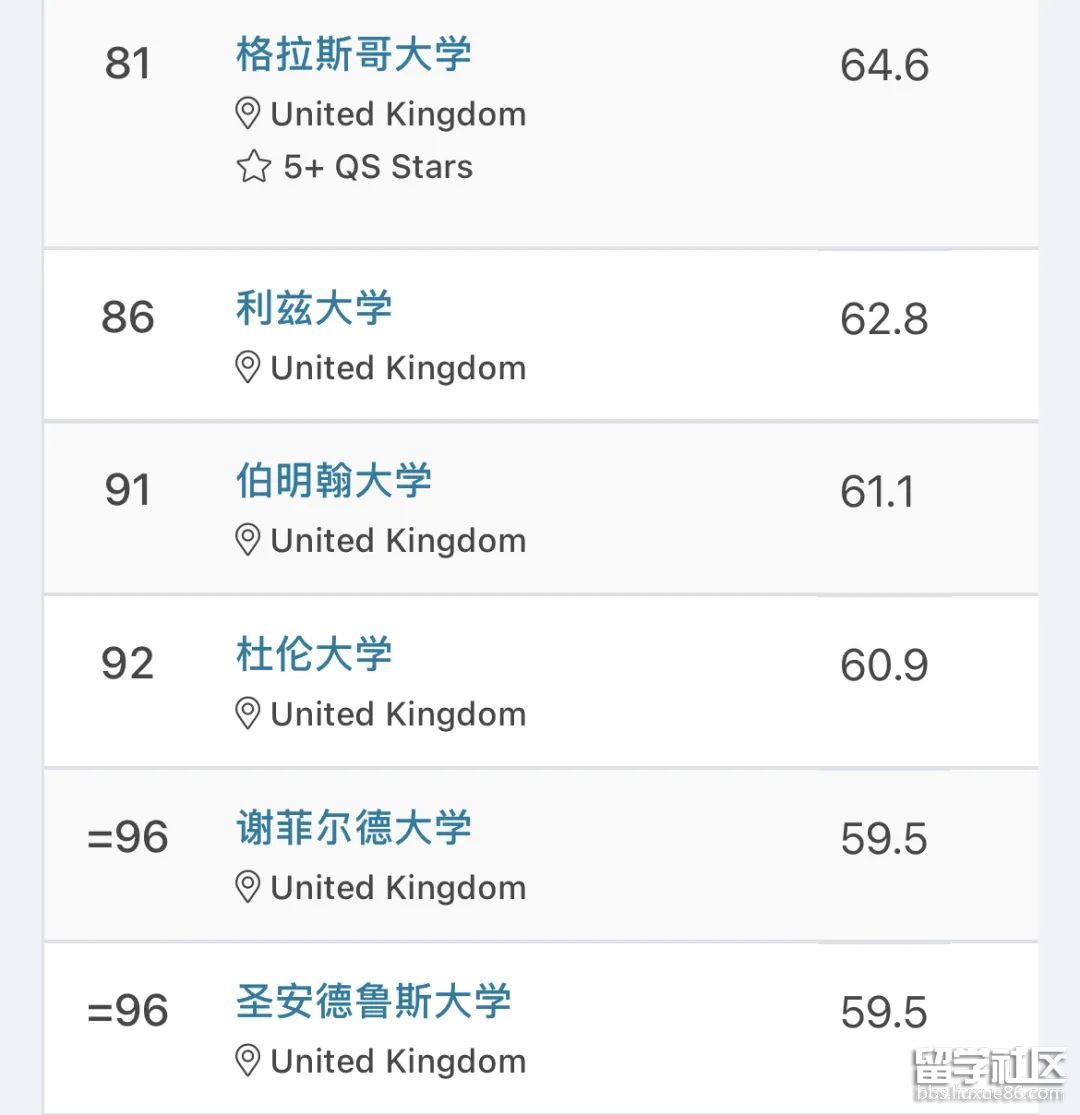This screenshot has width=1080, height=1115.
Task: Tap the 圣安德鲁斯大学 link
Action: point(373,1002)
